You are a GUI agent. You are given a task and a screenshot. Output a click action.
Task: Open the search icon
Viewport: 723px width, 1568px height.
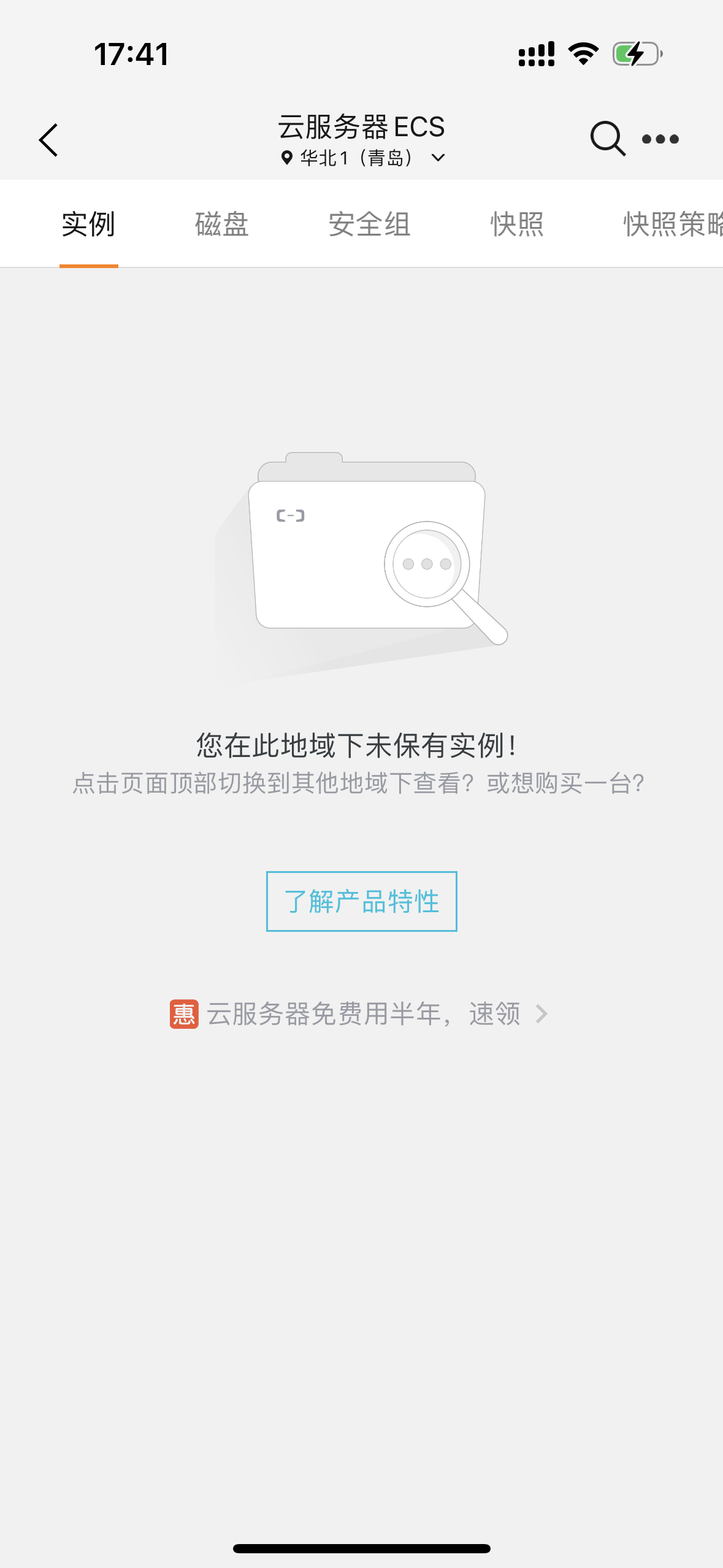click(607, 139)
